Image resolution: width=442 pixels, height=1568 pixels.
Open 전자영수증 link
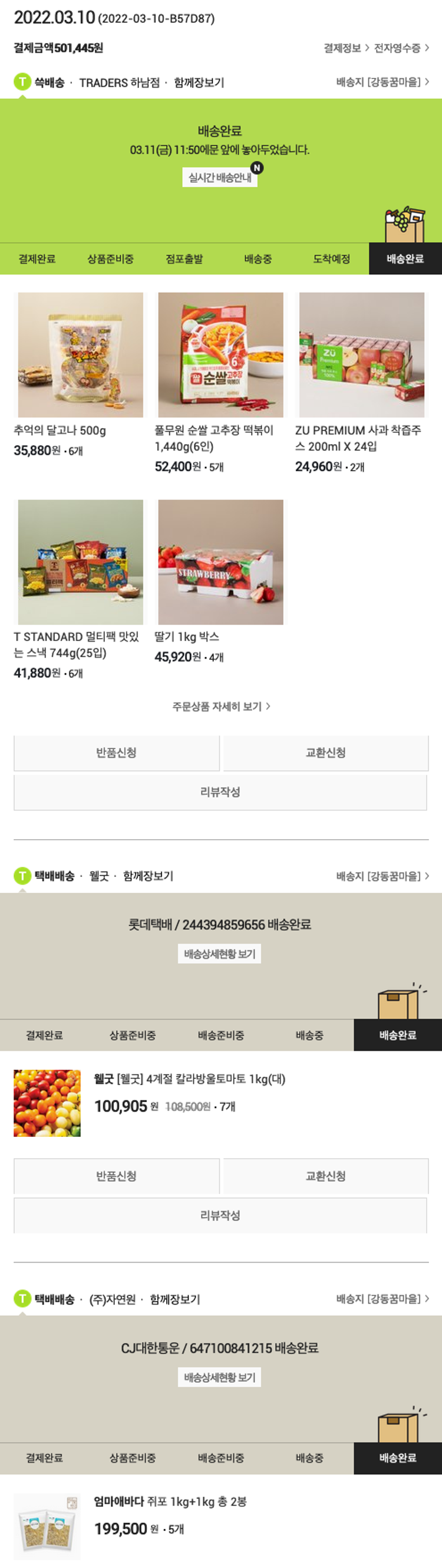401,48
